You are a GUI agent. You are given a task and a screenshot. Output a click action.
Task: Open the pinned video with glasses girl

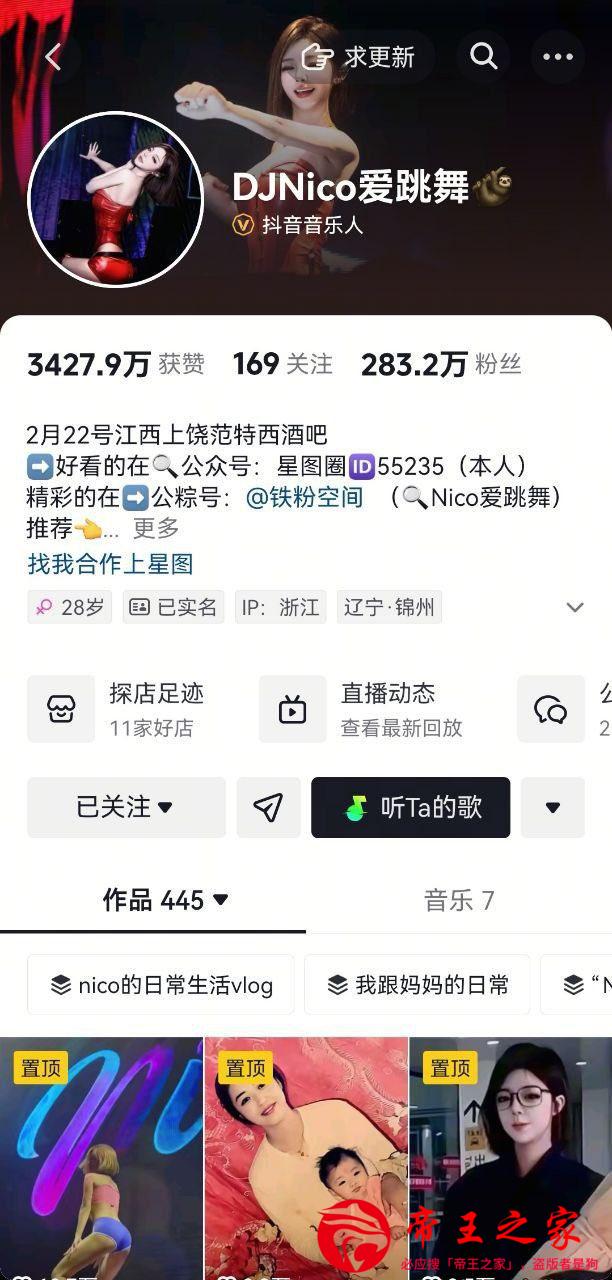tap(510, 1160)
